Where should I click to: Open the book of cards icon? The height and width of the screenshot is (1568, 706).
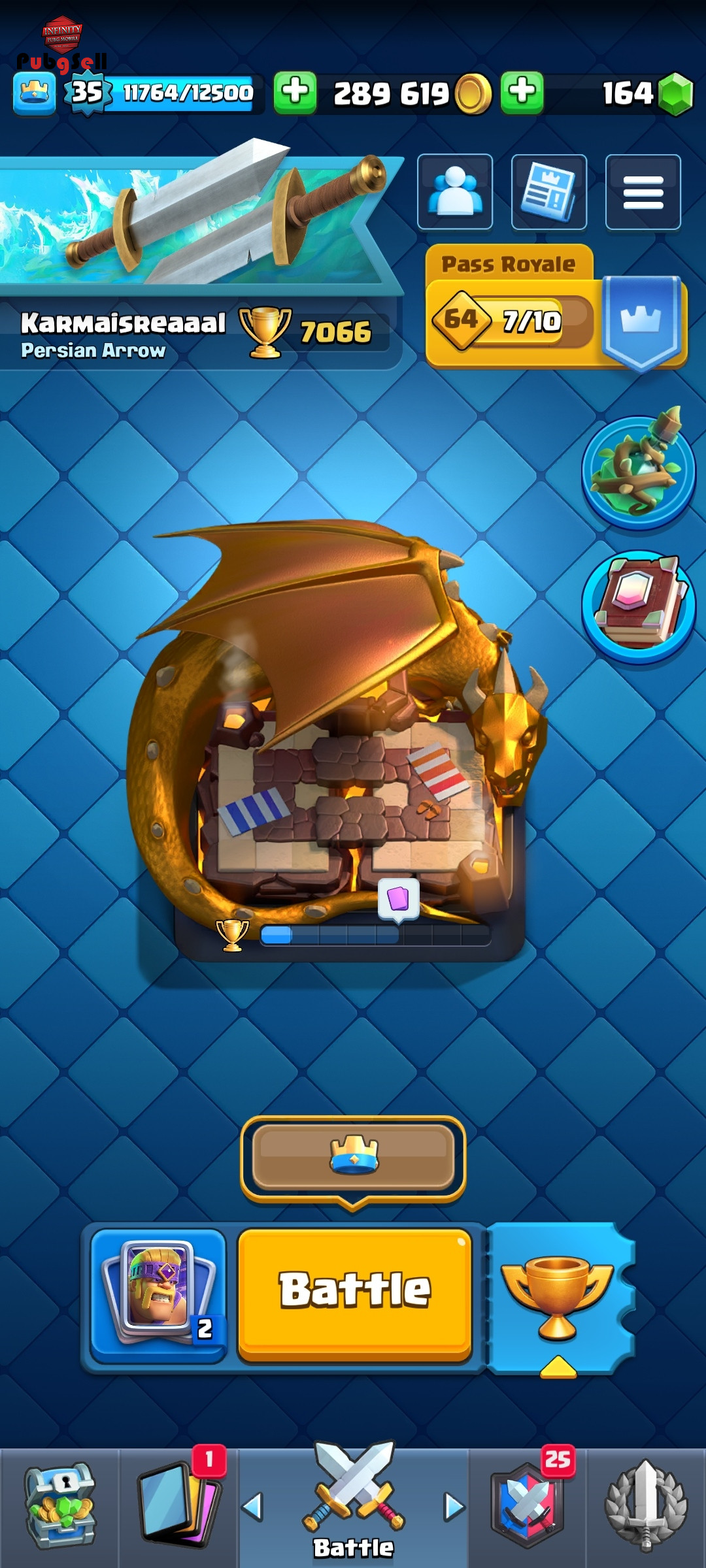(x=639, y=606)
